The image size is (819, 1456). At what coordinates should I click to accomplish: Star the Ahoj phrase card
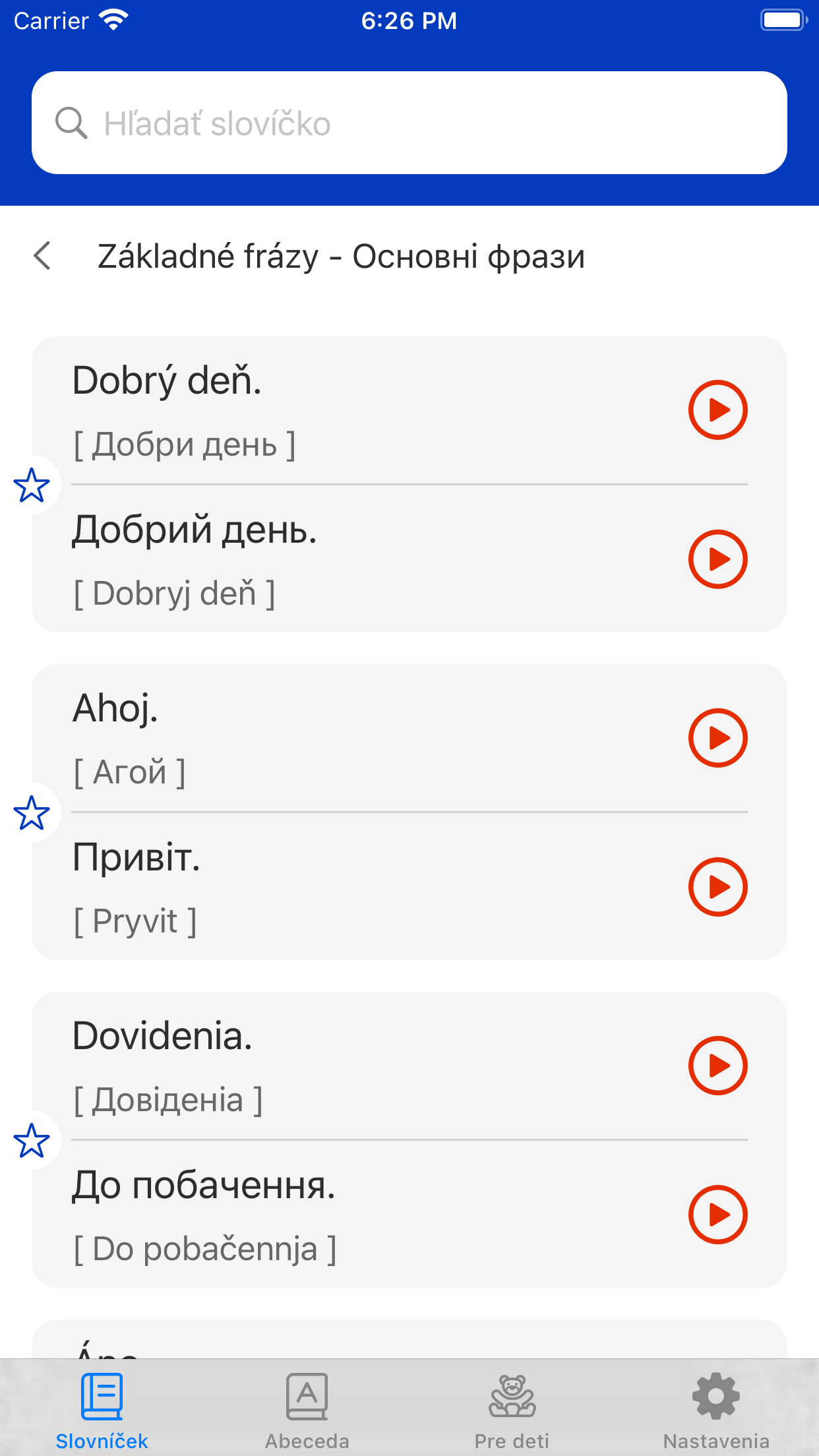pos(32,812)
